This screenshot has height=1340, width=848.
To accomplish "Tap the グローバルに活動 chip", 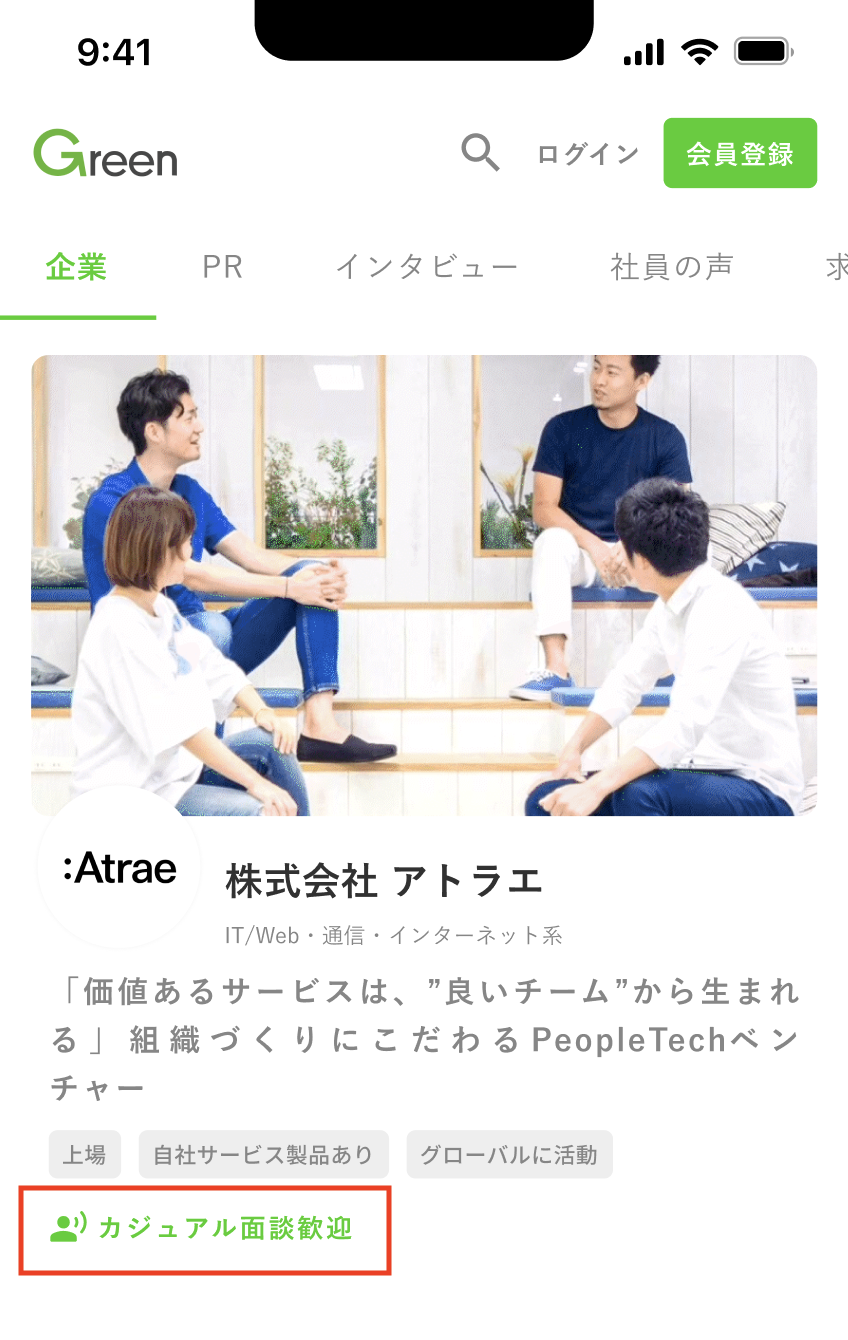I will coord(509,1155).
